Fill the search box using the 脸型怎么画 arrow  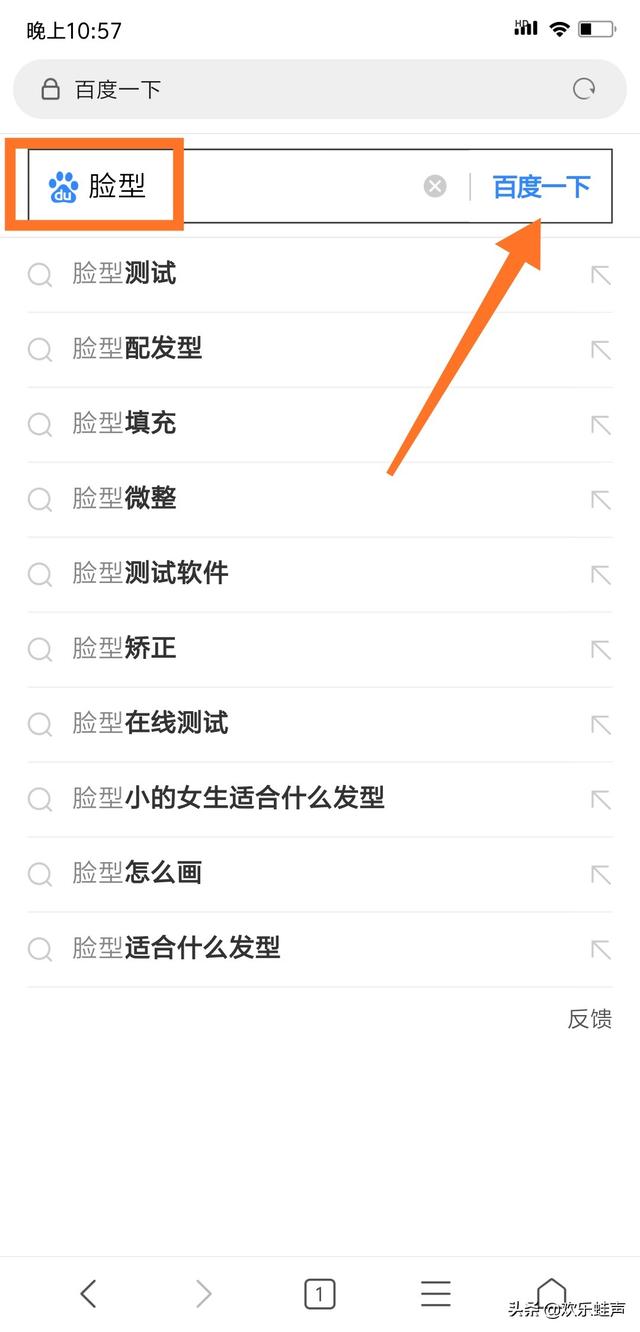pyautogui.click(x=600, y=874)
